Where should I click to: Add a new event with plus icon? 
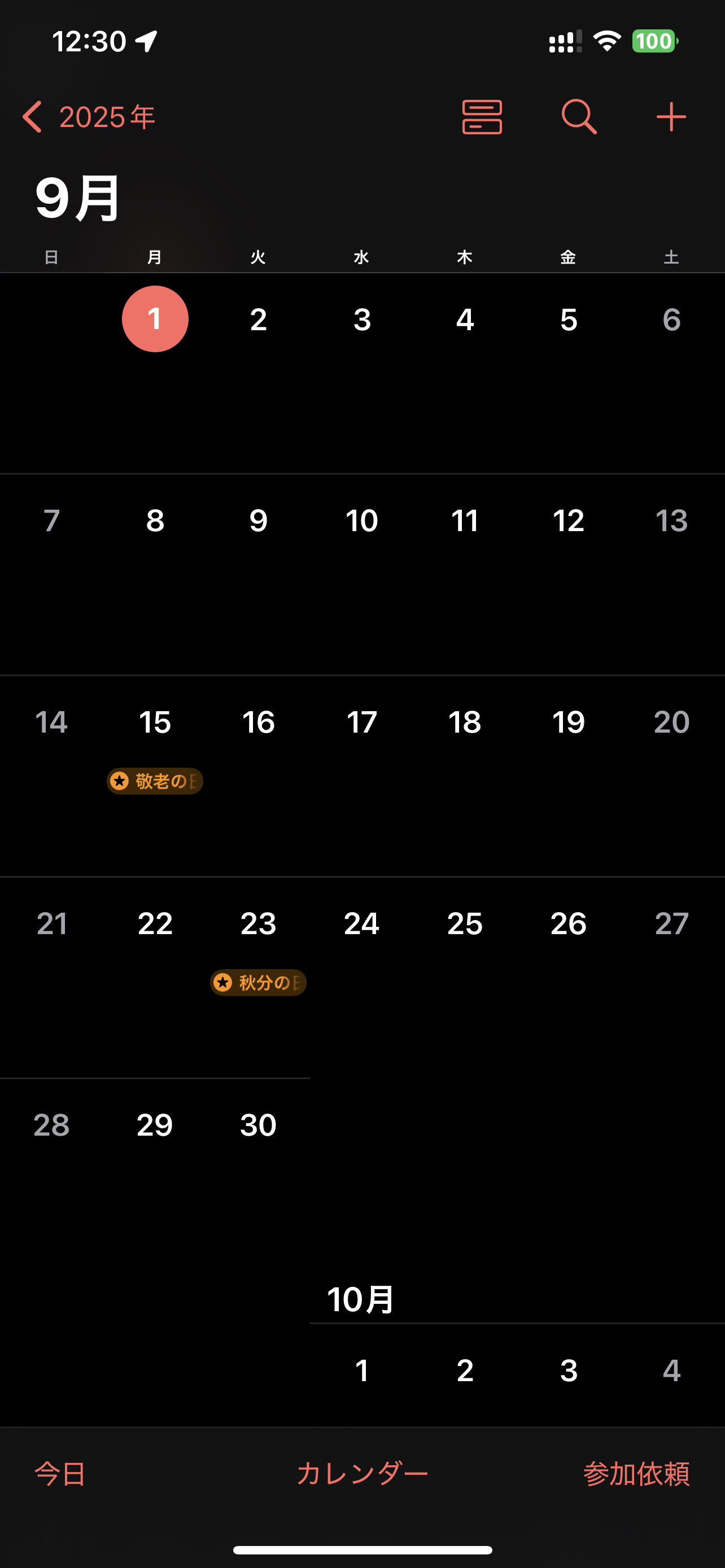pyautogui.click(x=671, y=117)
